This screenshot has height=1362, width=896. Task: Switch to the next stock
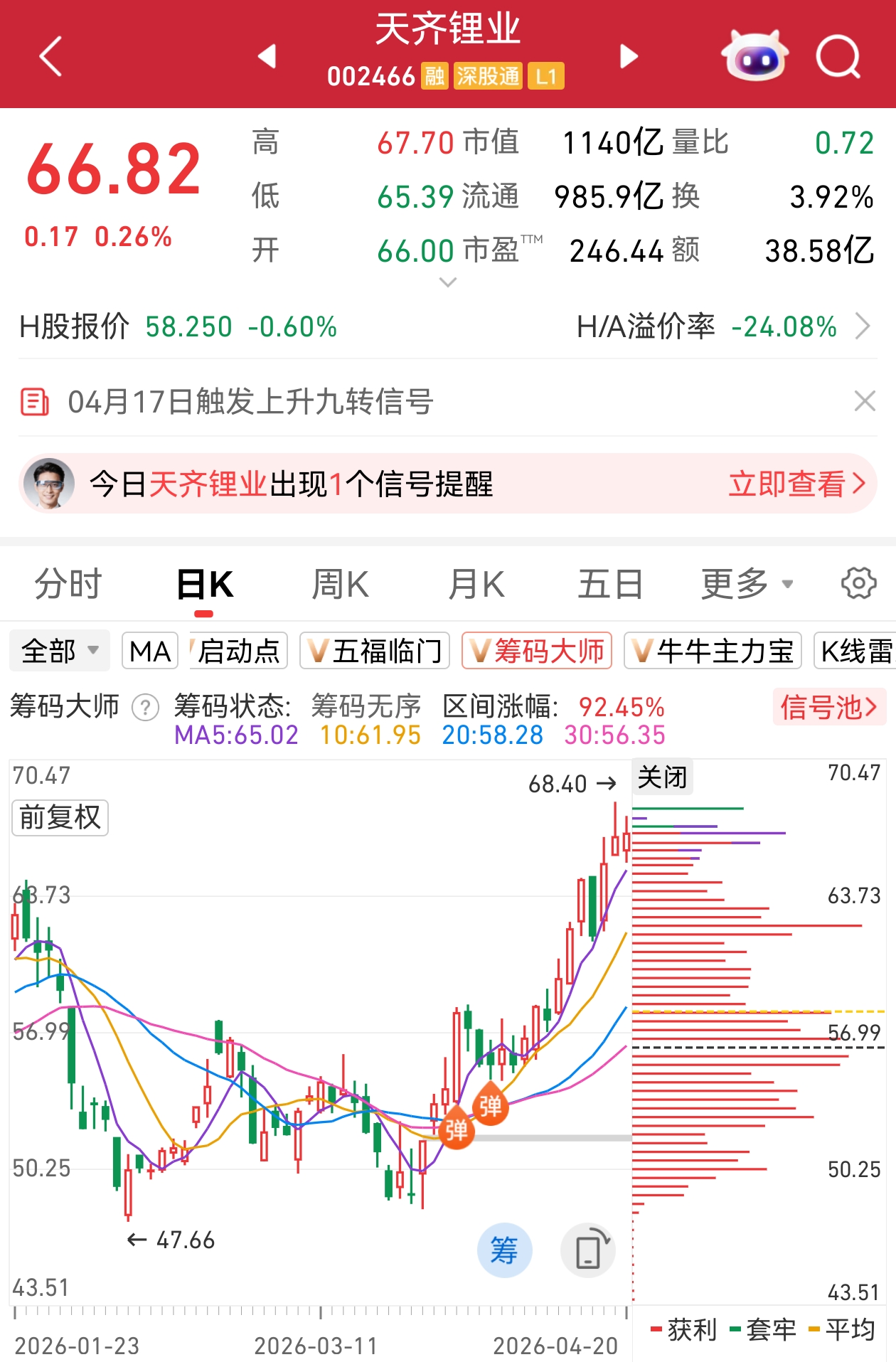(x=629, y=56)
